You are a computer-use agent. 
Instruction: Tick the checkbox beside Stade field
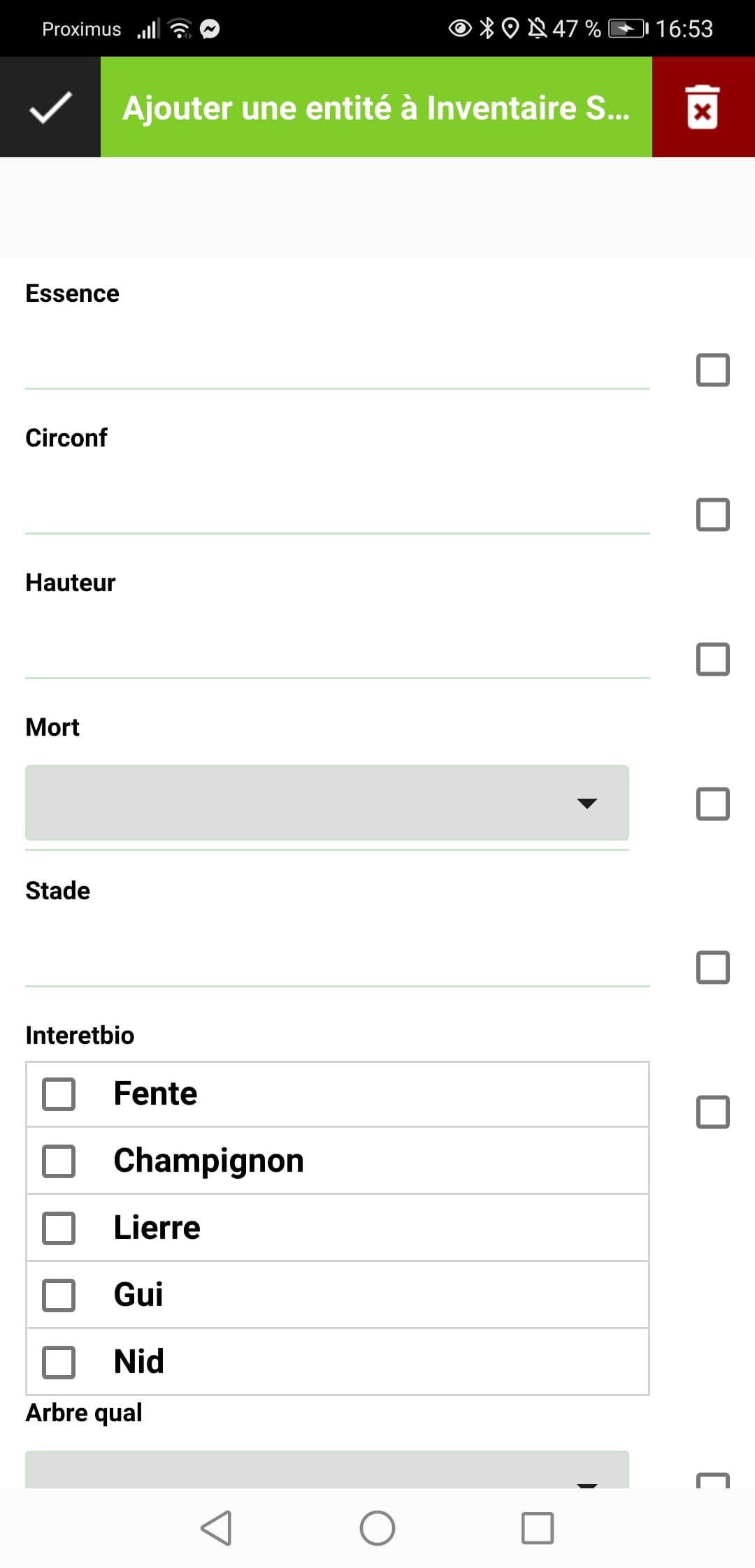[x=713, y=967]
